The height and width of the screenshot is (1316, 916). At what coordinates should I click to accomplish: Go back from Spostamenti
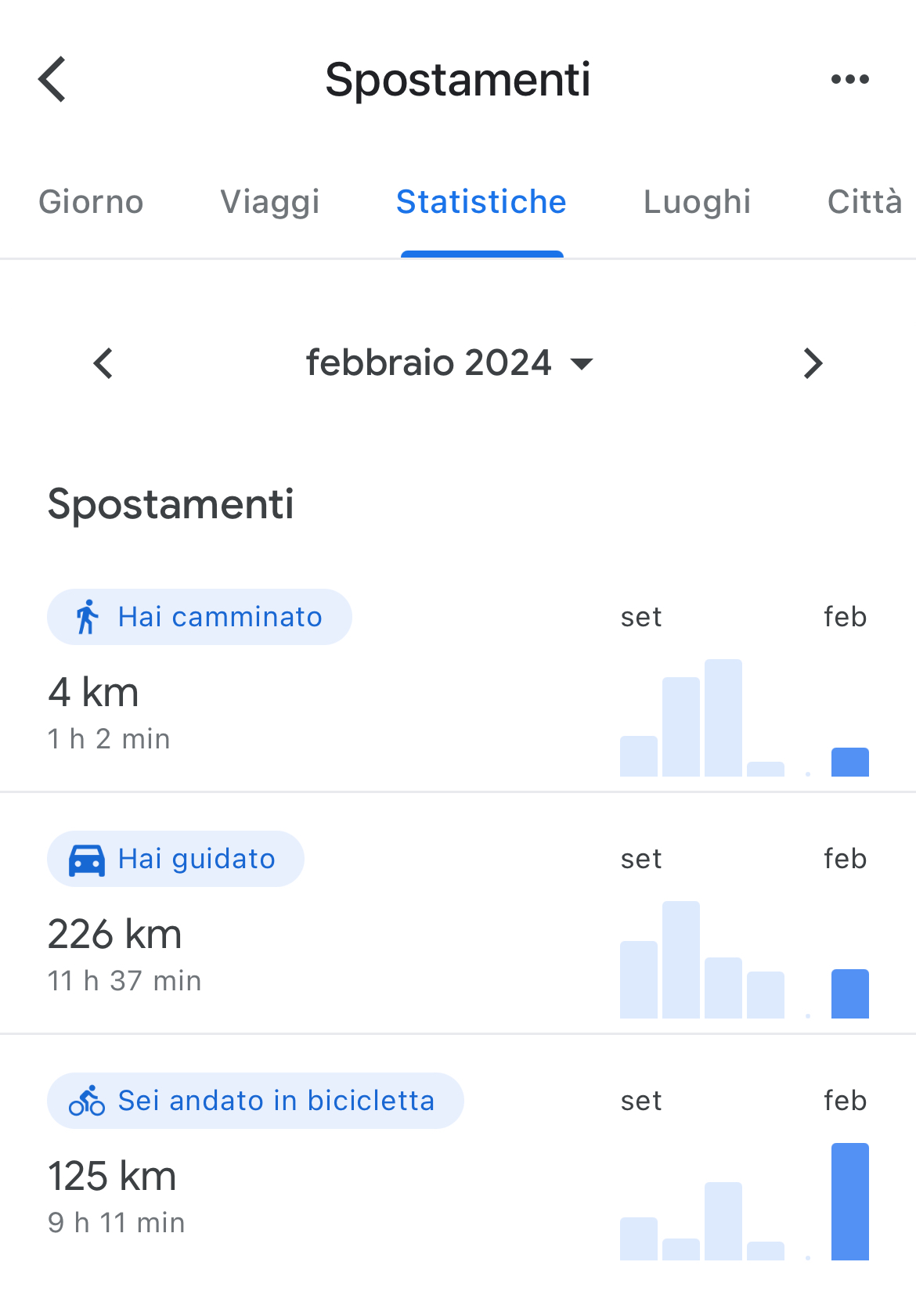point(52,79)
